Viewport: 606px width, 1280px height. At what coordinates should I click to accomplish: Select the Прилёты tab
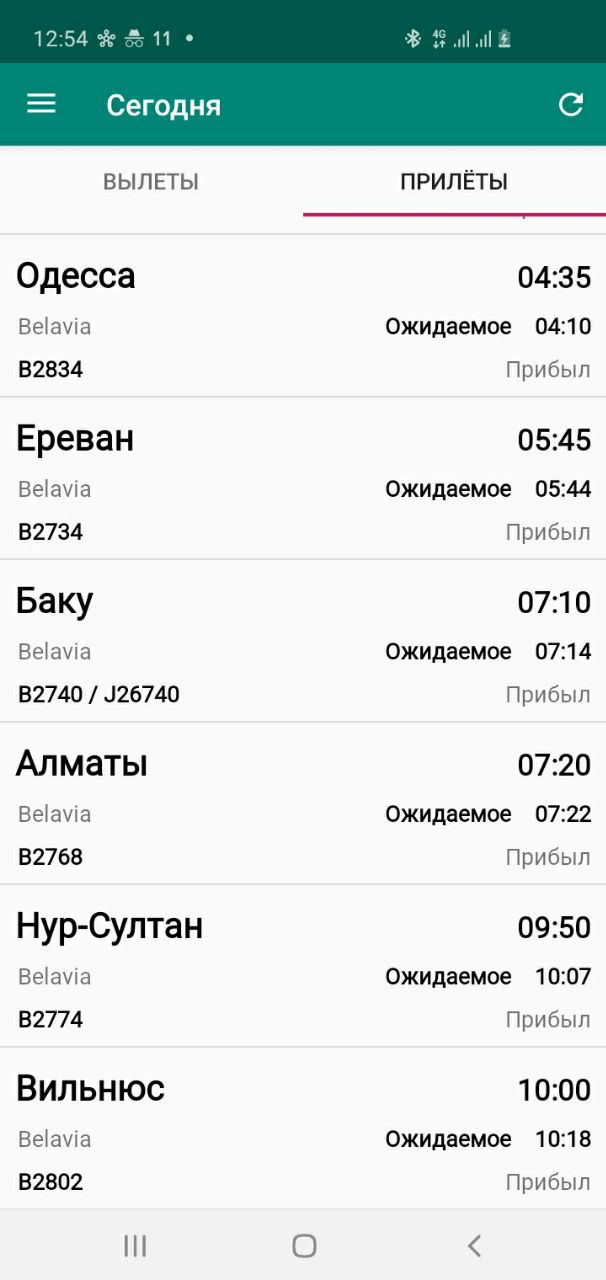[454, 182]
